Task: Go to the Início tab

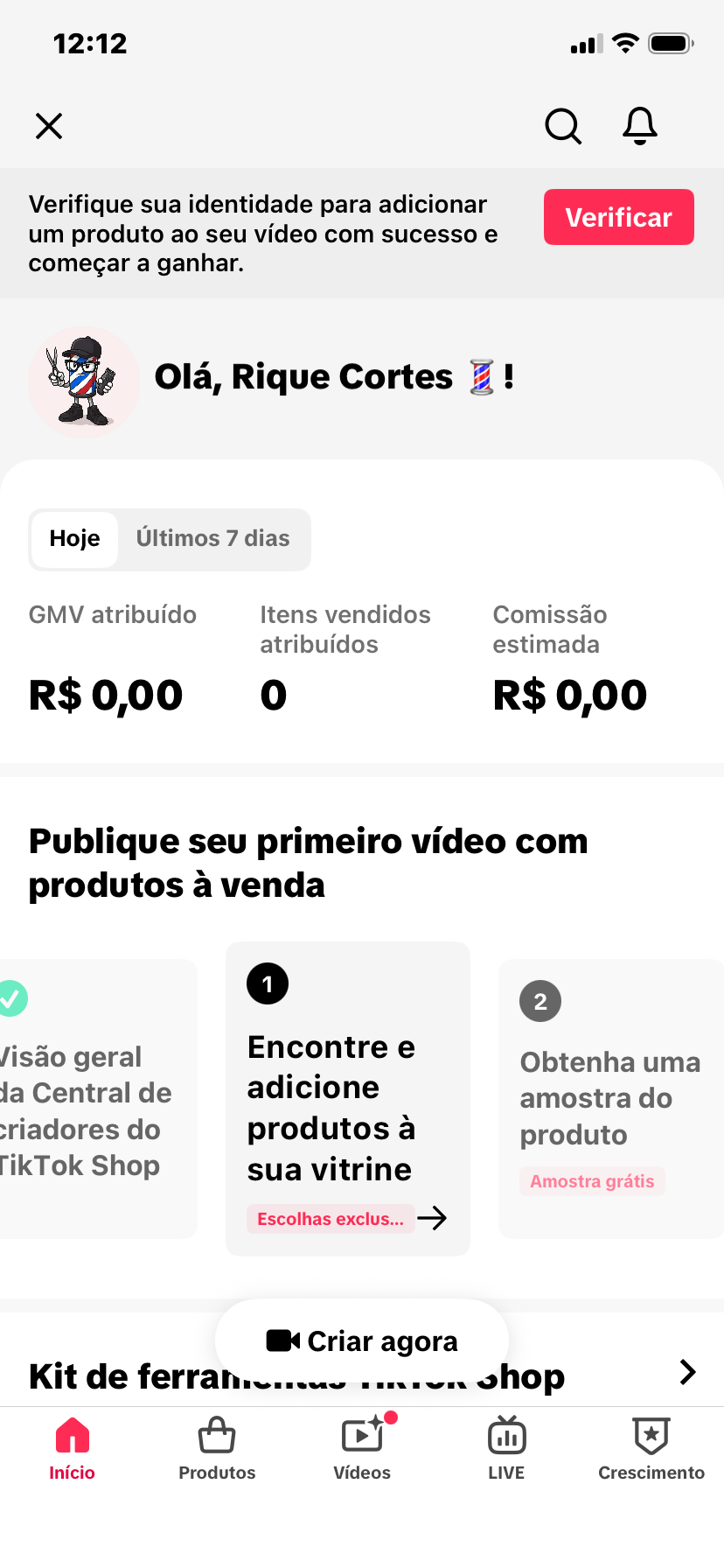Action: point(72,1449)
